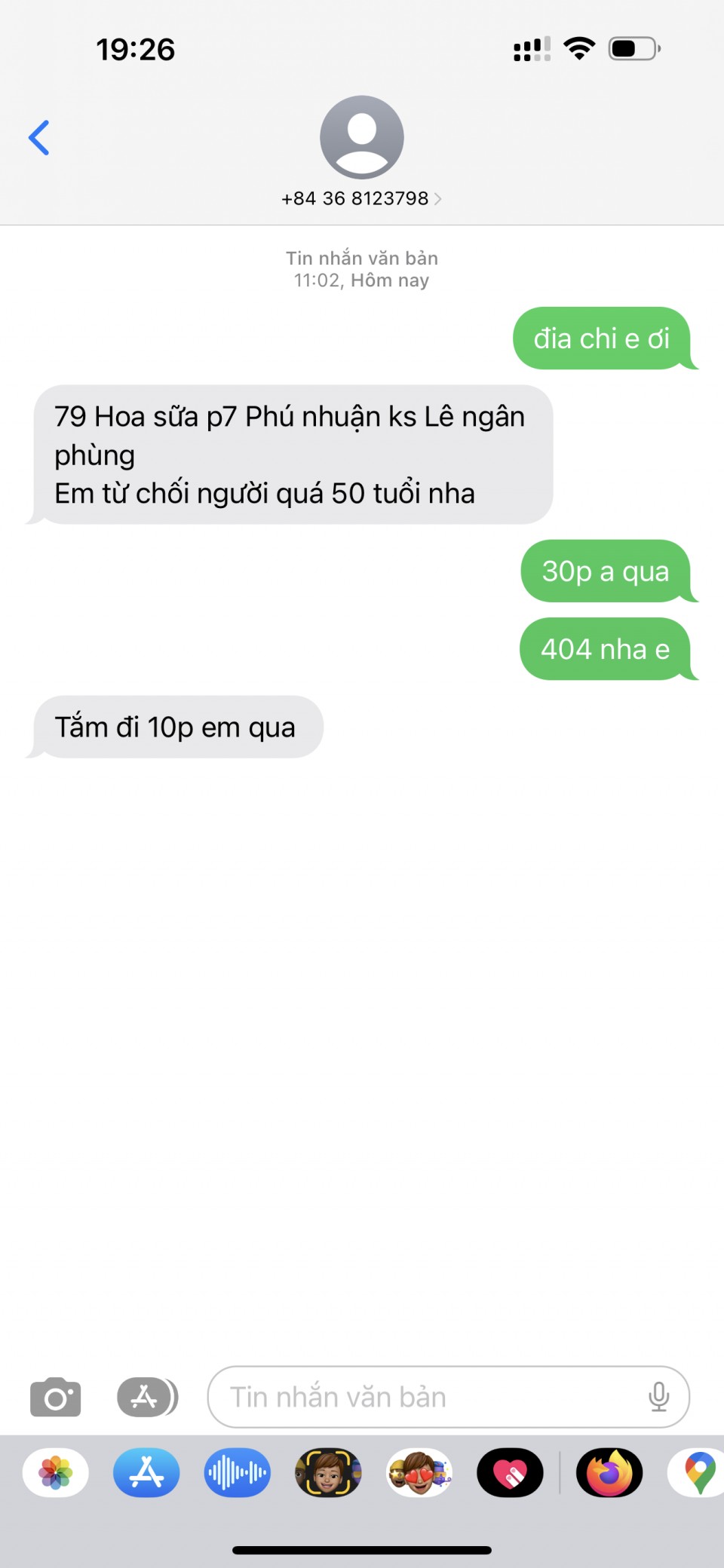Open the Firefox iMessage app
Viewport: 724px width, 1568px height.
point(609,1472)
